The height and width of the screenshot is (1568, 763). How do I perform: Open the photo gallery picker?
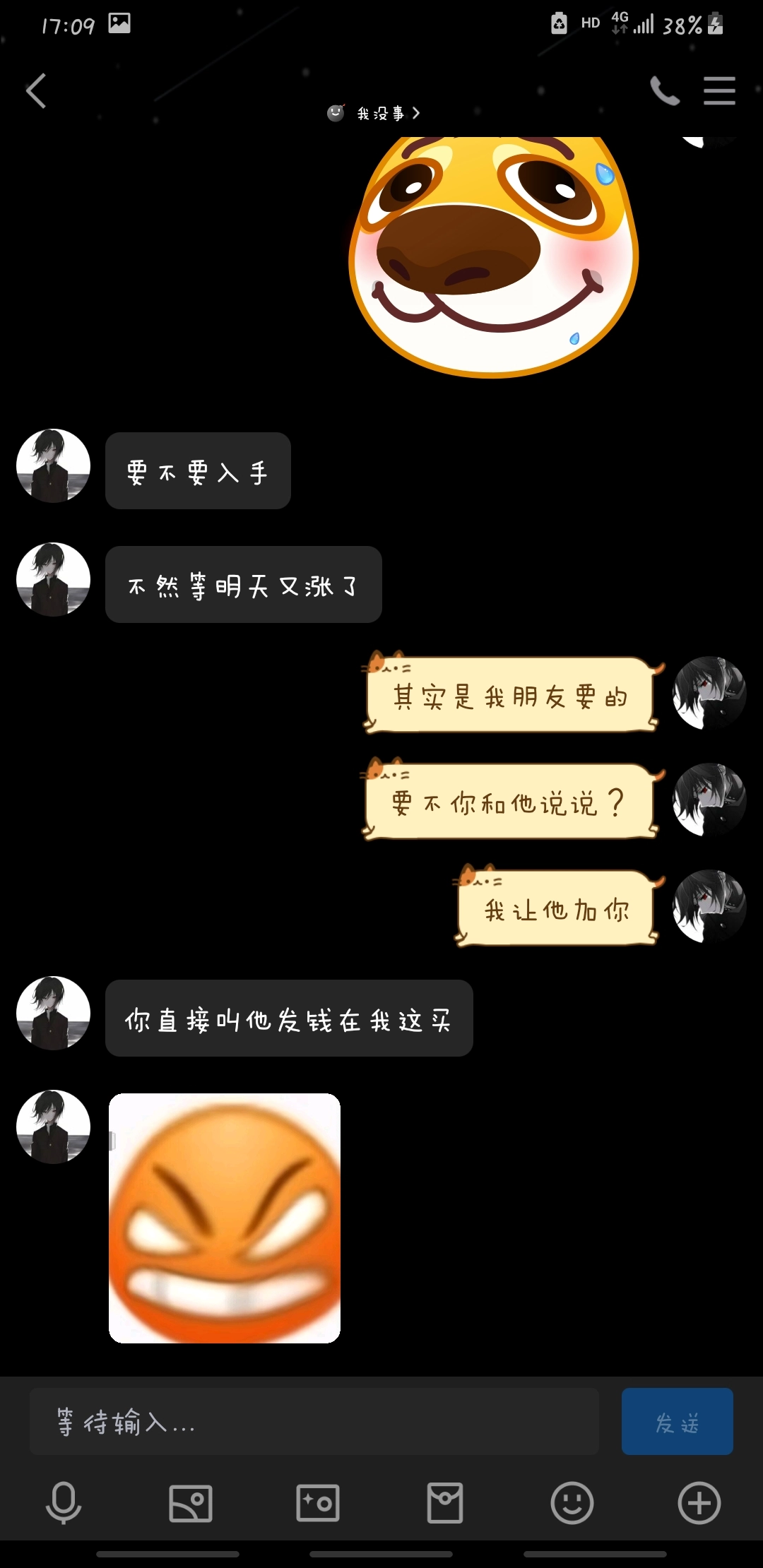click(x=191, y=1502)
